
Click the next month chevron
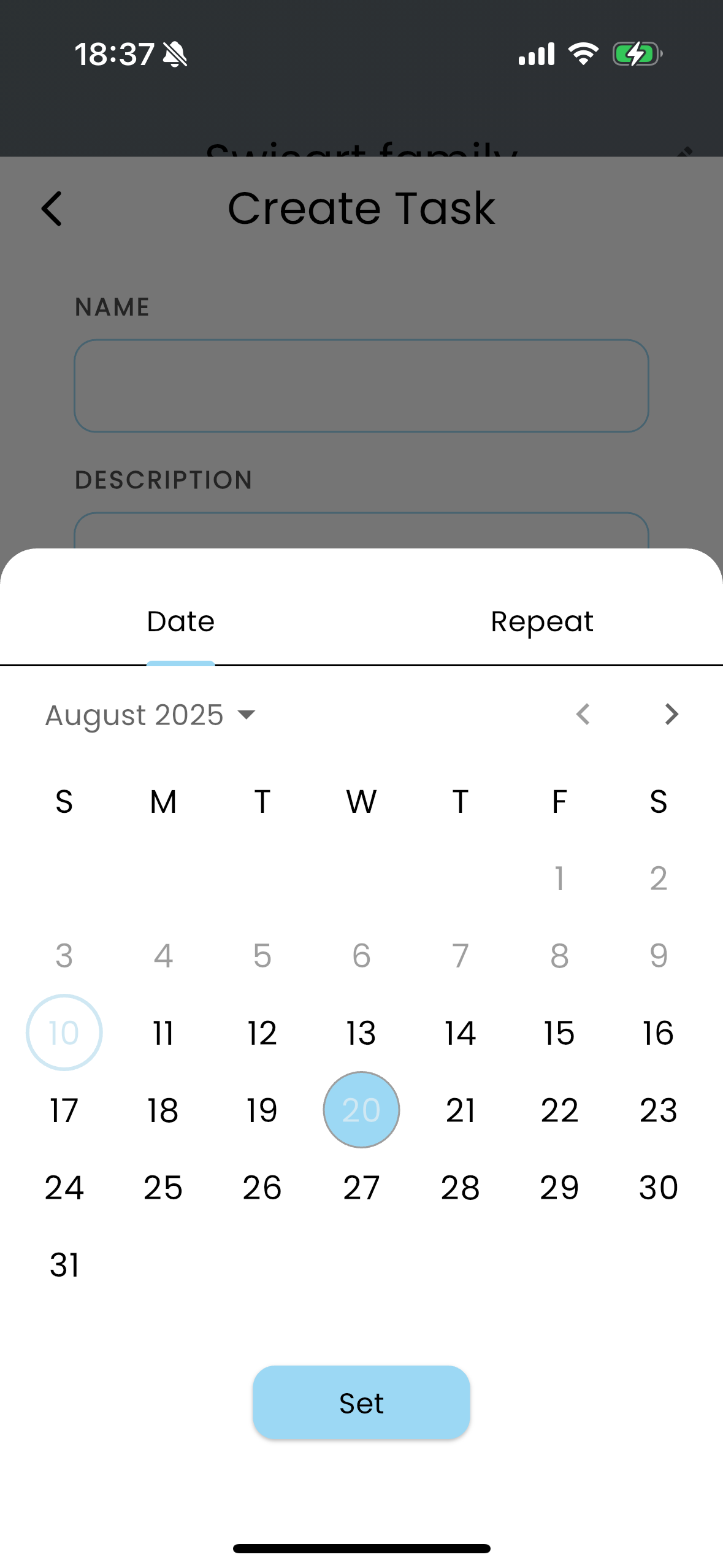(x=671, y=715)
